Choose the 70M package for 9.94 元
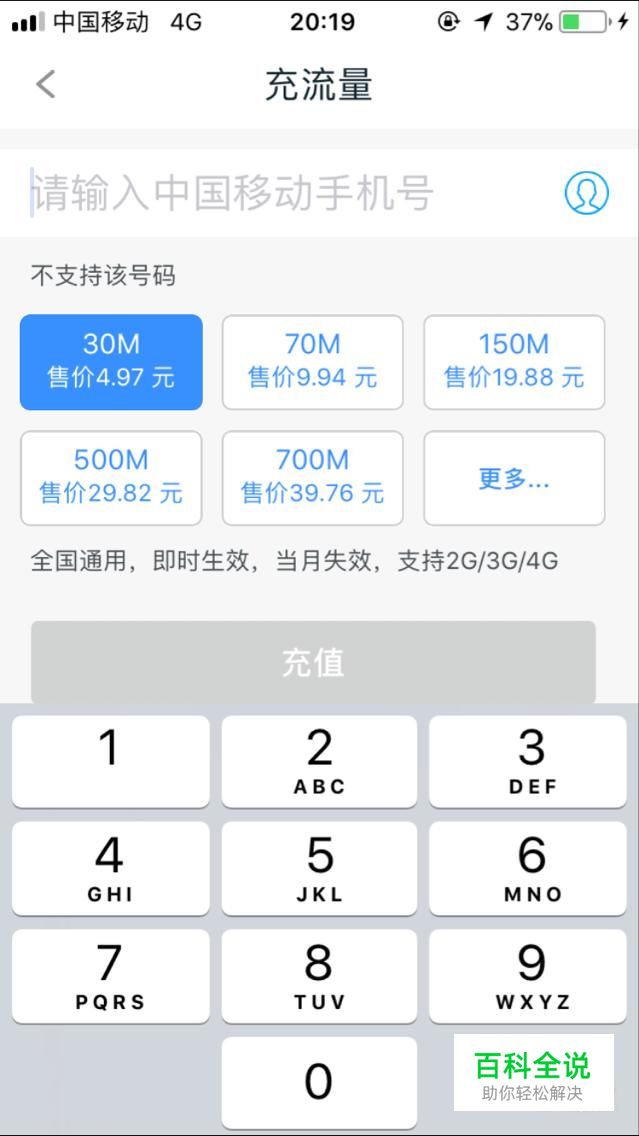The width and height of the screenshot is (639, 1136). point(312,362)
